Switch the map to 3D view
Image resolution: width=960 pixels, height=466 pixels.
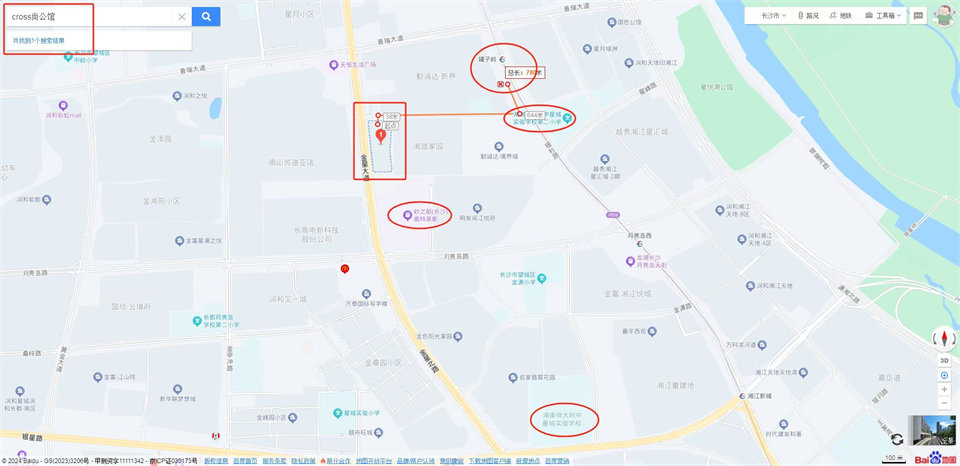[x=944, y=360]
